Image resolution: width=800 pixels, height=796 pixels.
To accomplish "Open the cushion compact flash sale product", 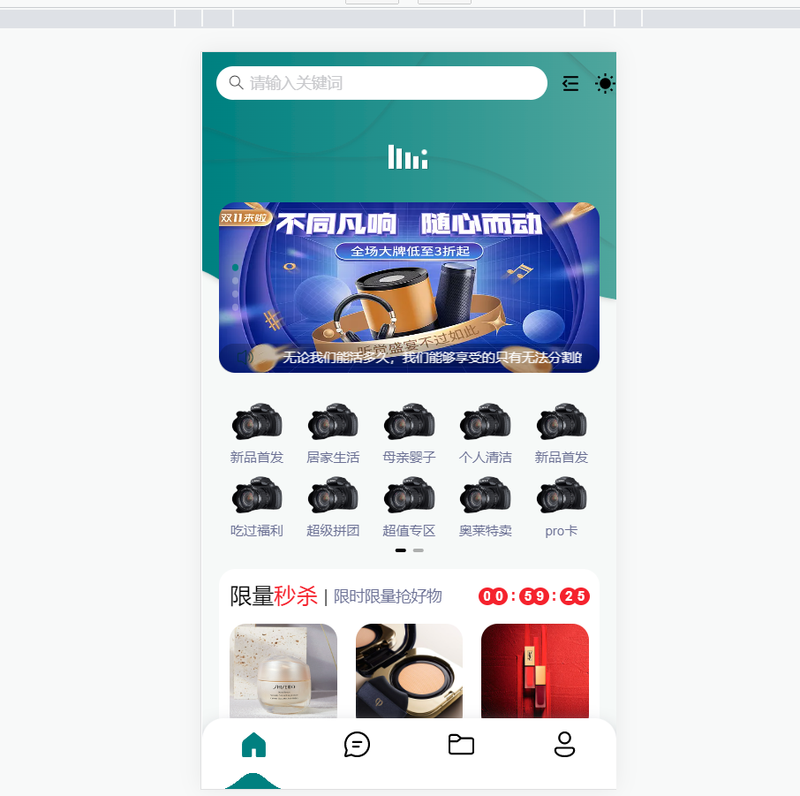I will click(x=409, y=670).
